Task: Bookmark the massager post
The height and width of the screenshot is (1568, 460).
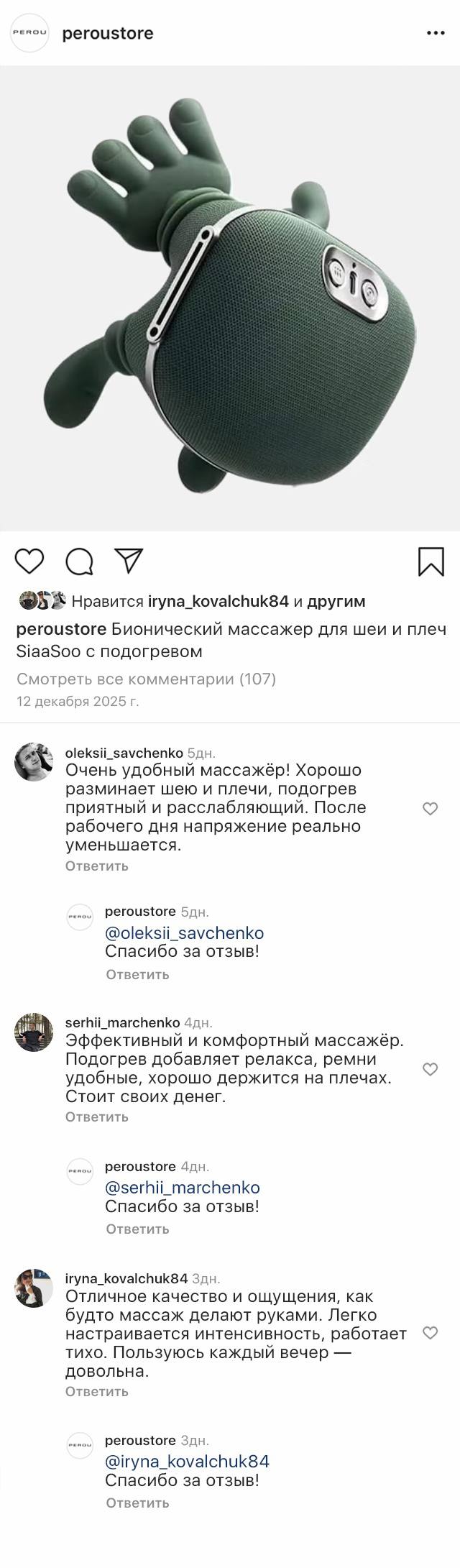Action: tap(431, 561)
